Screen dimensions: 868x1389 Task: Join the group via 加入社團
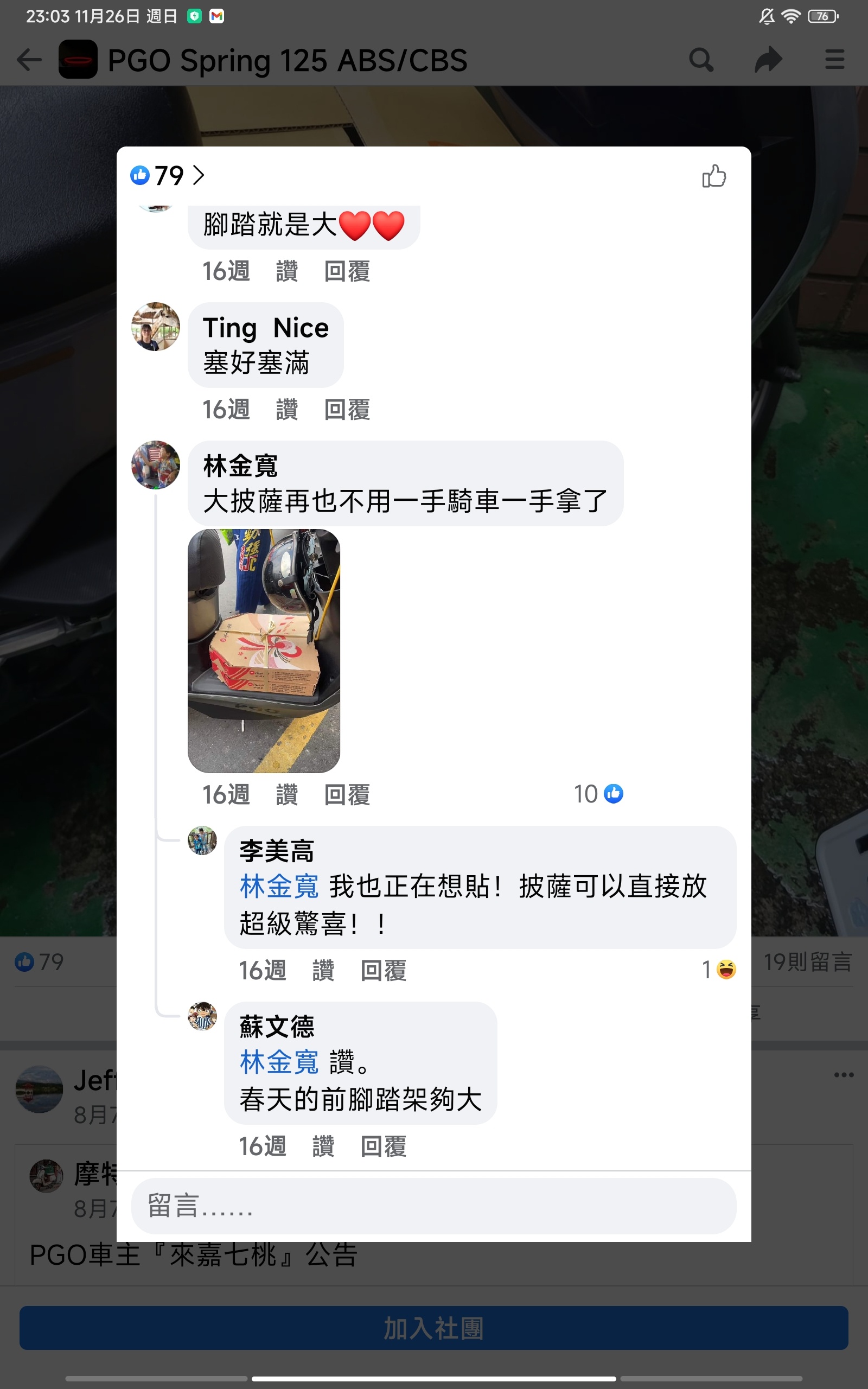[433, 1328]
